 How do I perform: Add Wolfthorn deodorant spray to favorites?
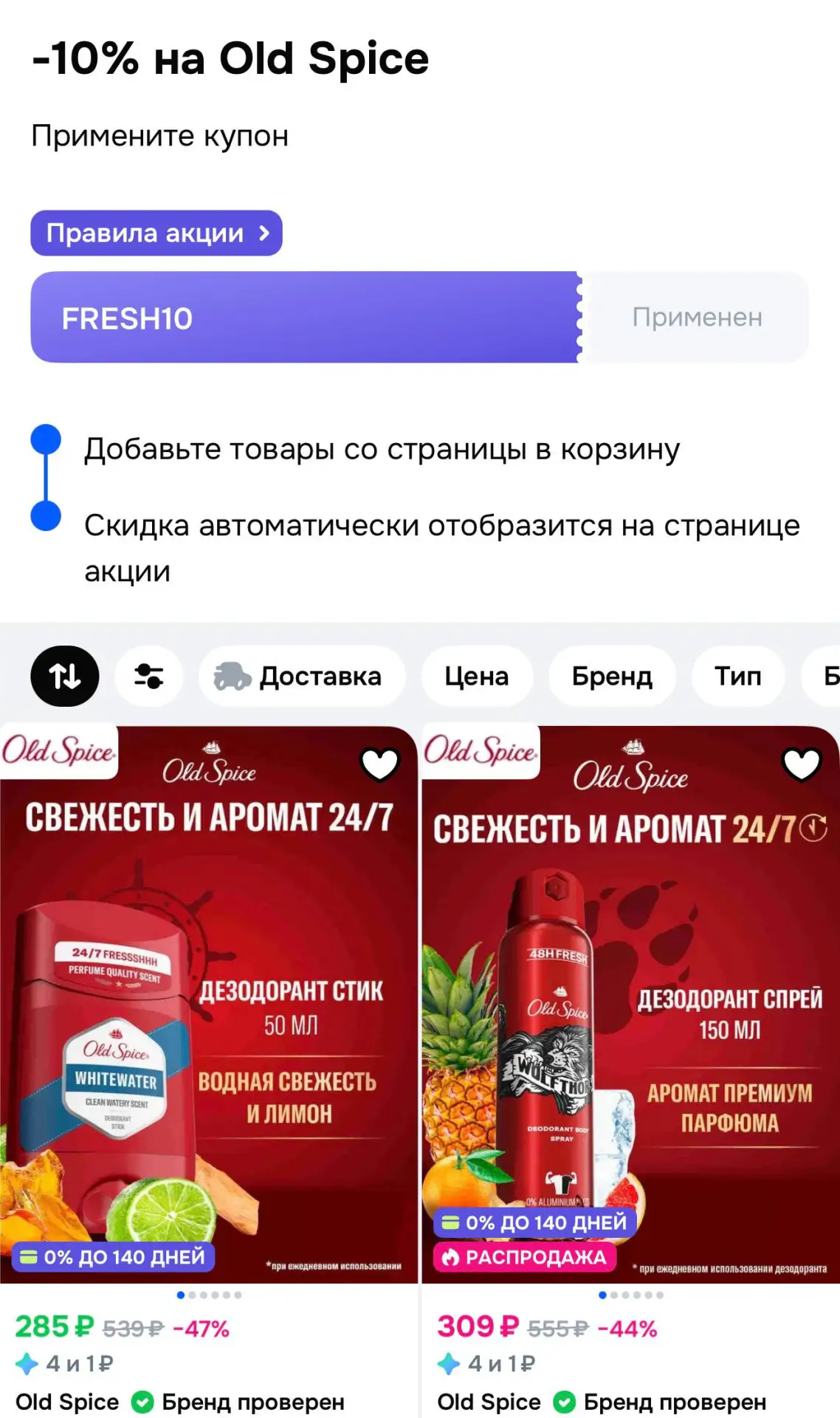[802, 764]
